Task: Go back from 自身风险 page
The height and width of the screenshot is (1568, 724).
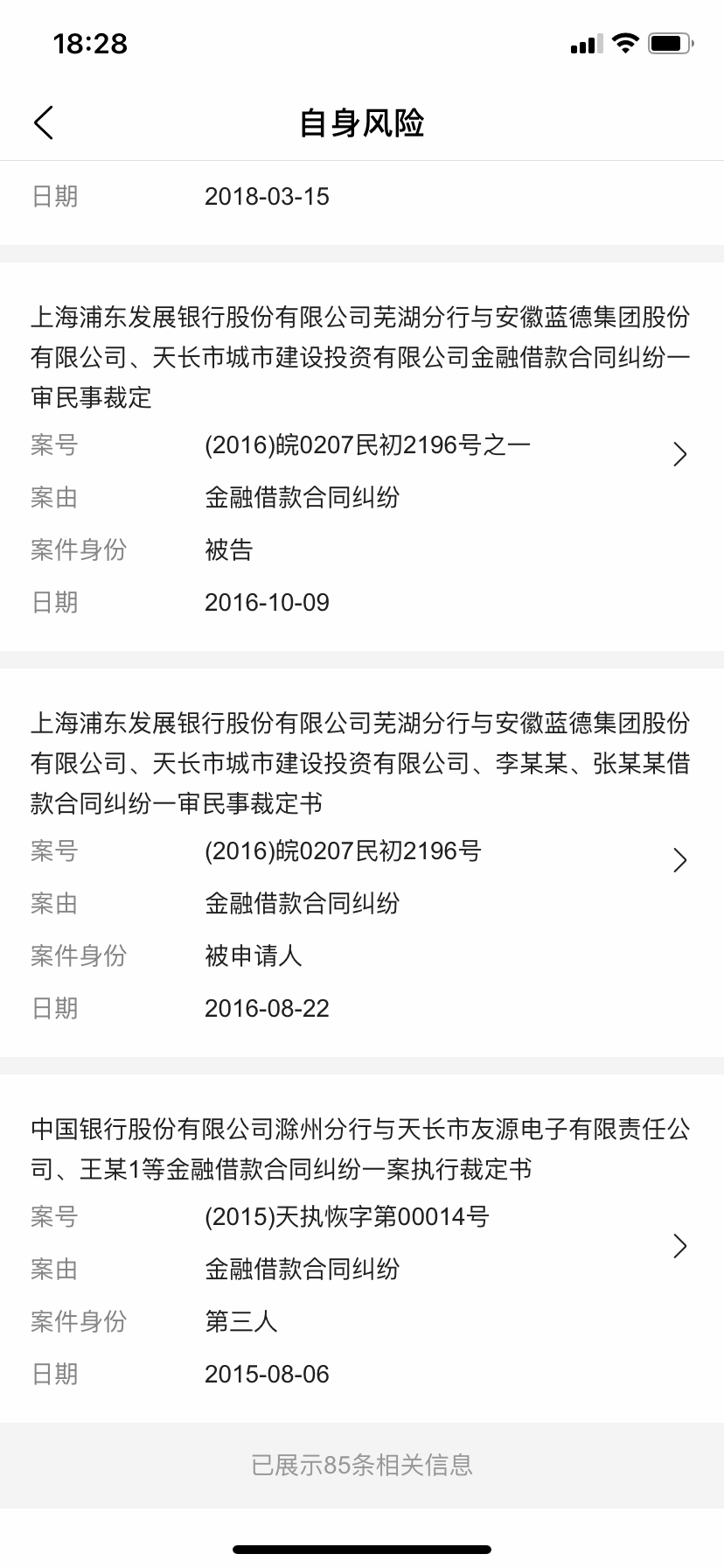Action: click(x=44, y=122)
